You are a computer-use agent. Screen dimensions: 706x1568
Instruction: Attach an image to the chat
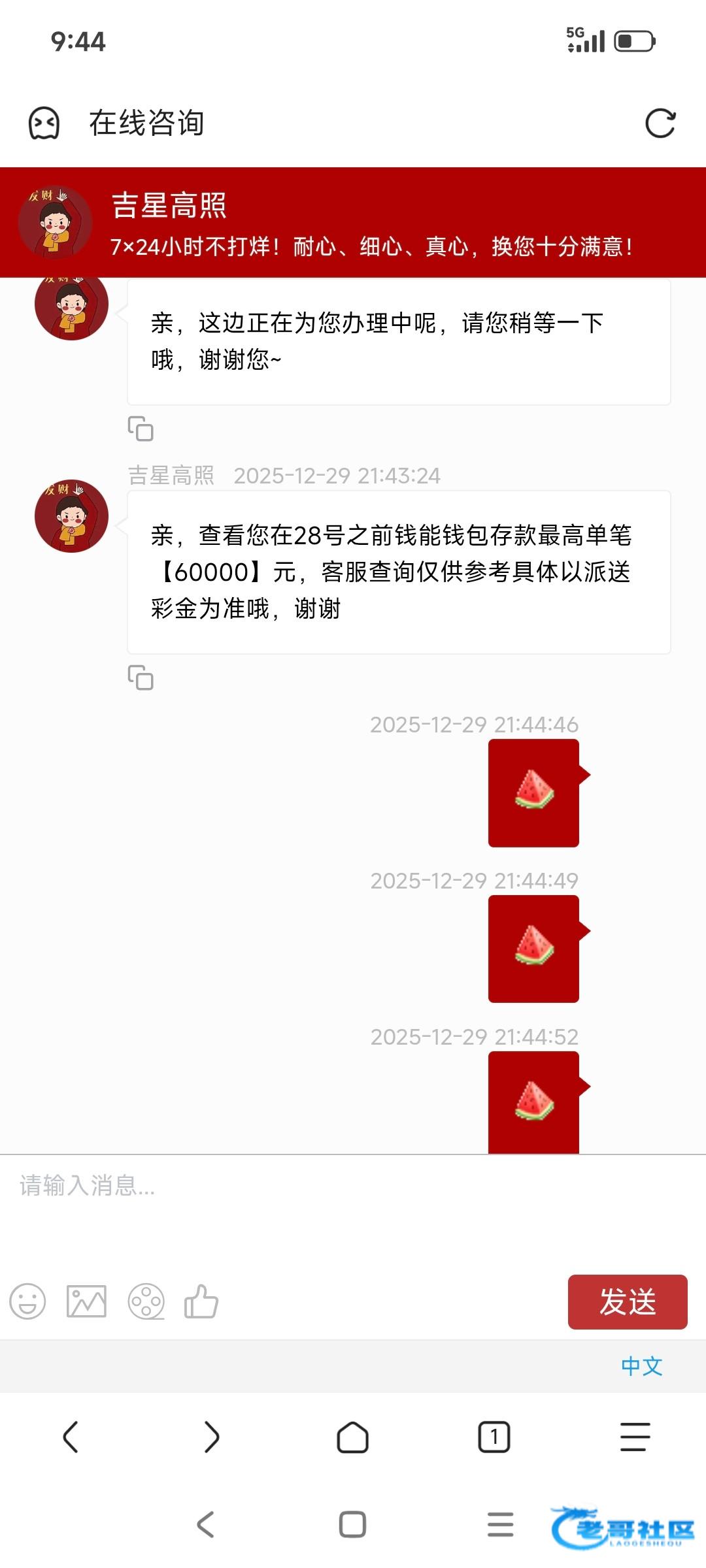point(86,1301)
